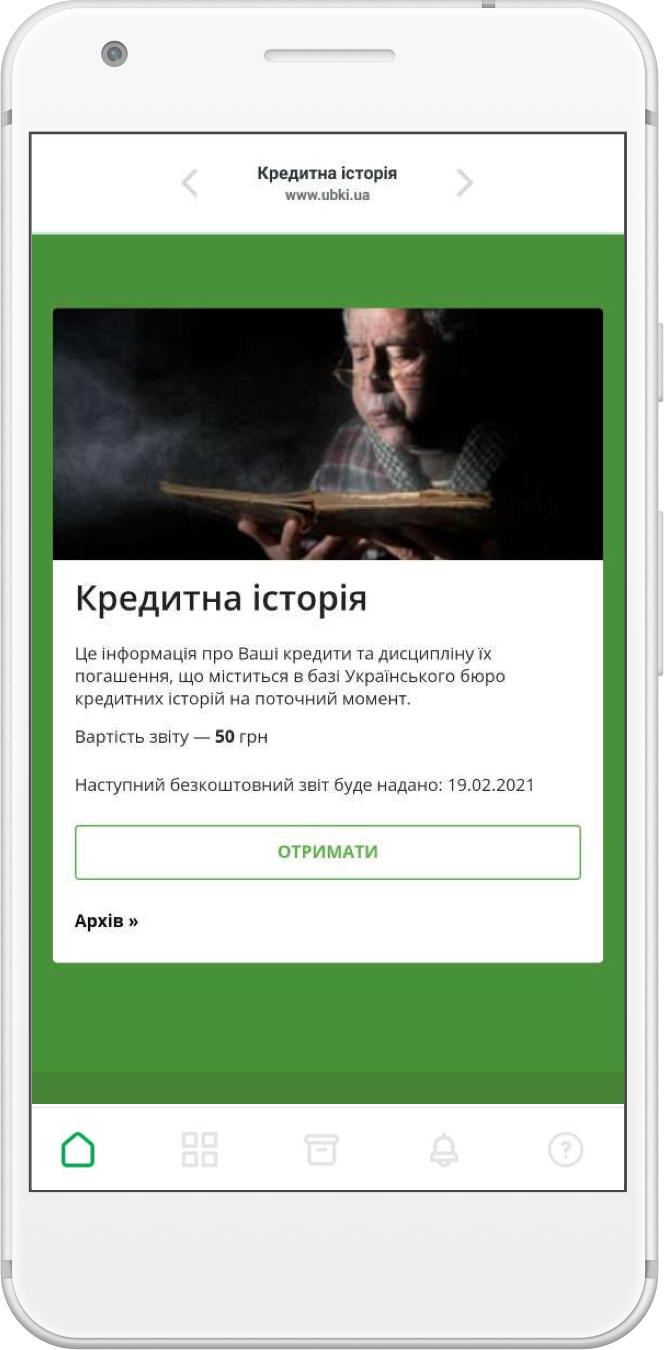This screenshot has width=664, height=1350.
Task: Open the Архів link
Action: pyautogui.click(x=106, y=921)
